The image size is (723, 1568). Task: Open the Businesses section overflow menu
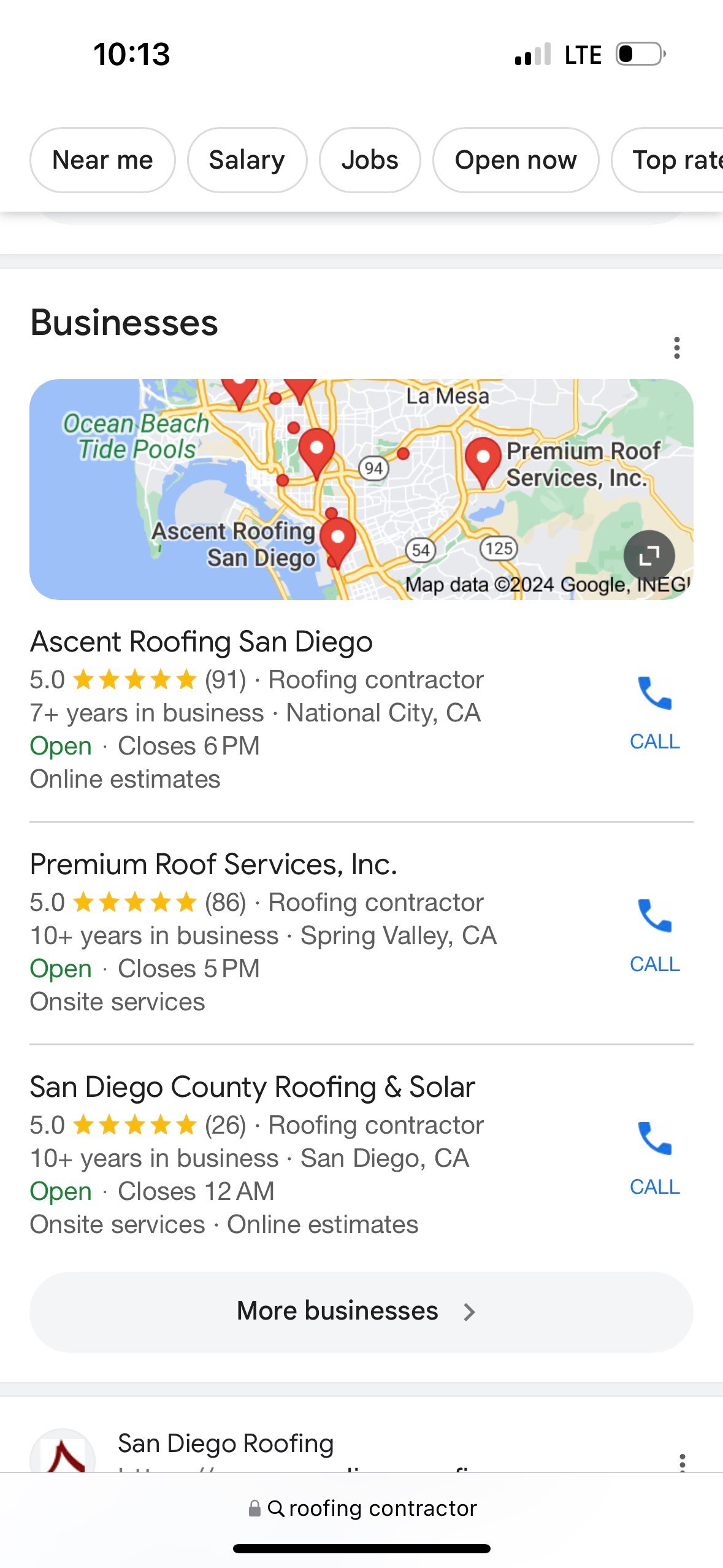pyautogui.click(x=676, y=348)
